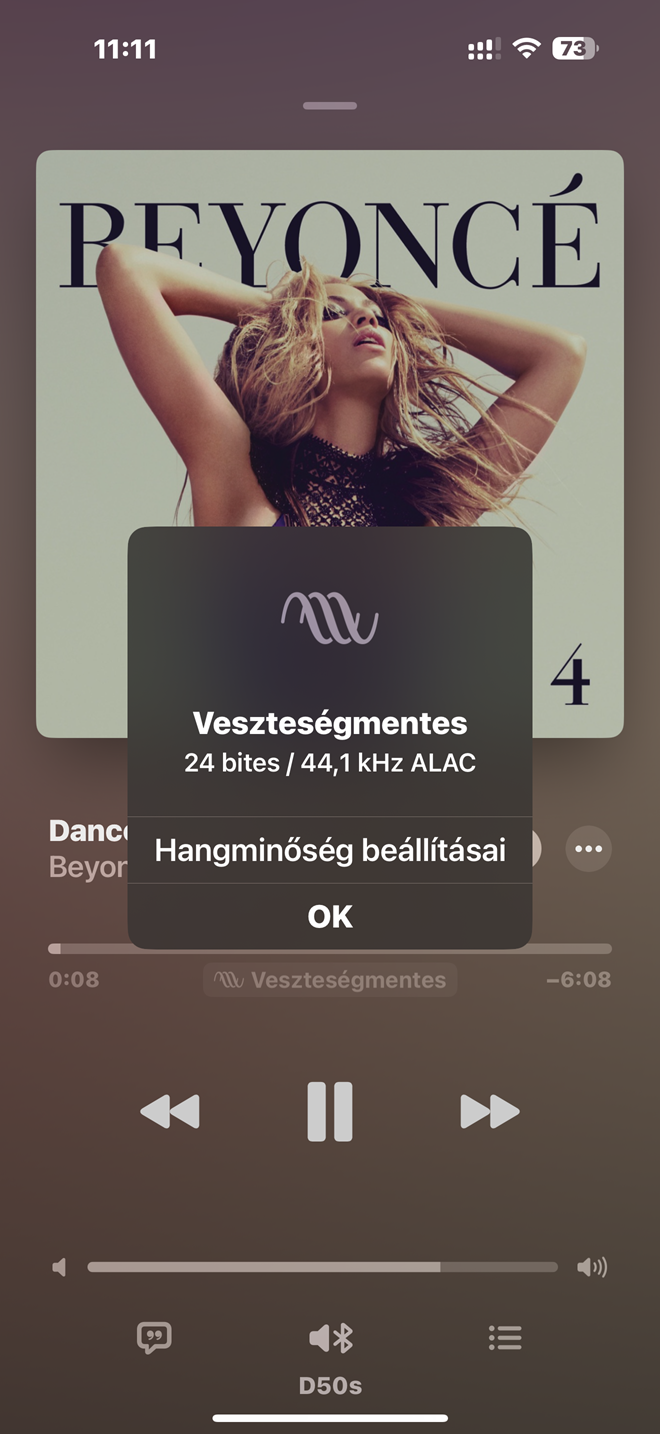Image resolution: width=660 pixels, height=1434 pixels.
Task: Pause the current song
Action: pyautogui.click(x=330, y=1111)
